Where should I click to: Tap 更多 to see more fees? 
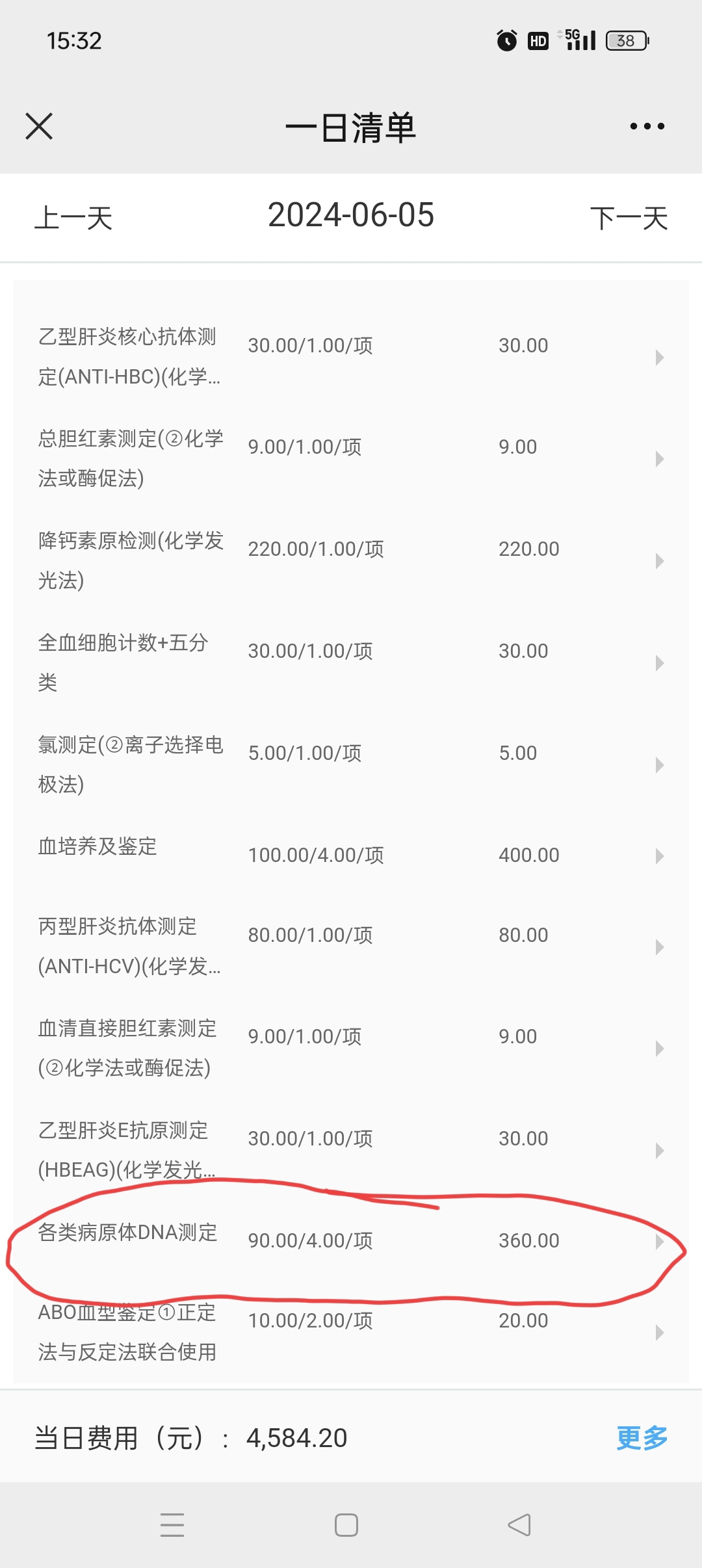coord(642,1438)
